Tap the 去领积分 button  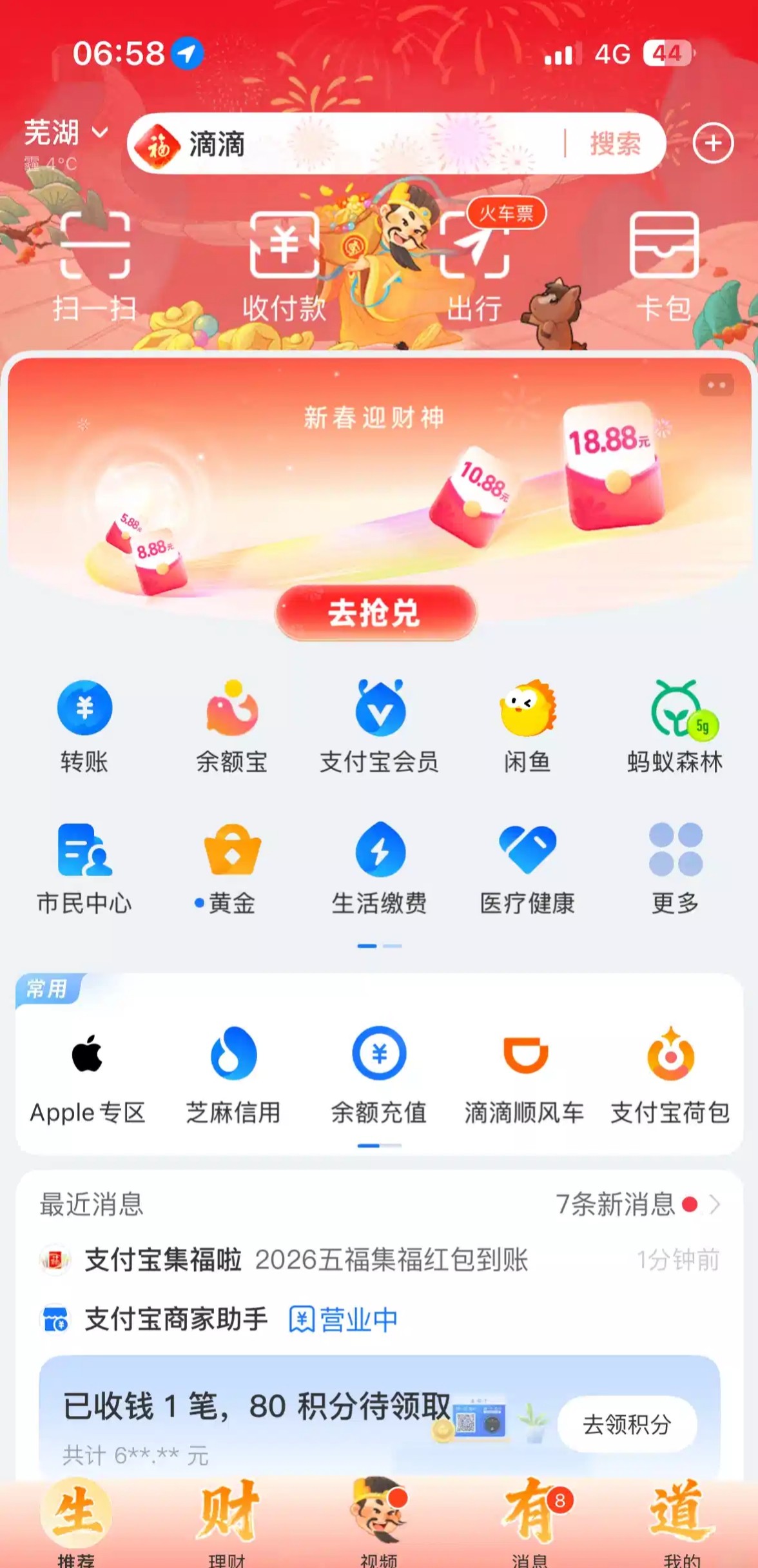(x=627, y=1424)
